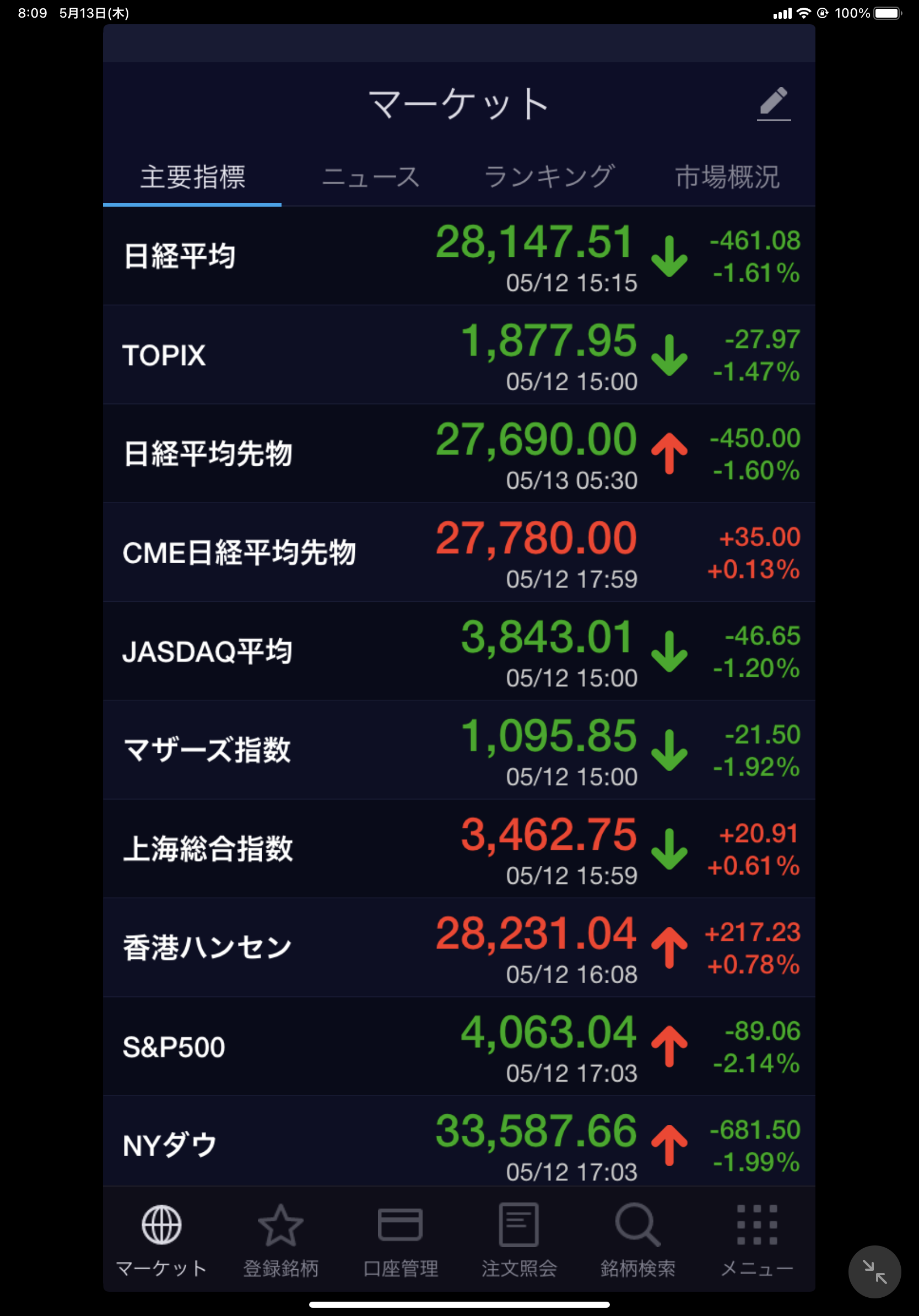Viewport: 919px width, 1316px height.
Task: Open the TOPIX row
Action: 459,355
